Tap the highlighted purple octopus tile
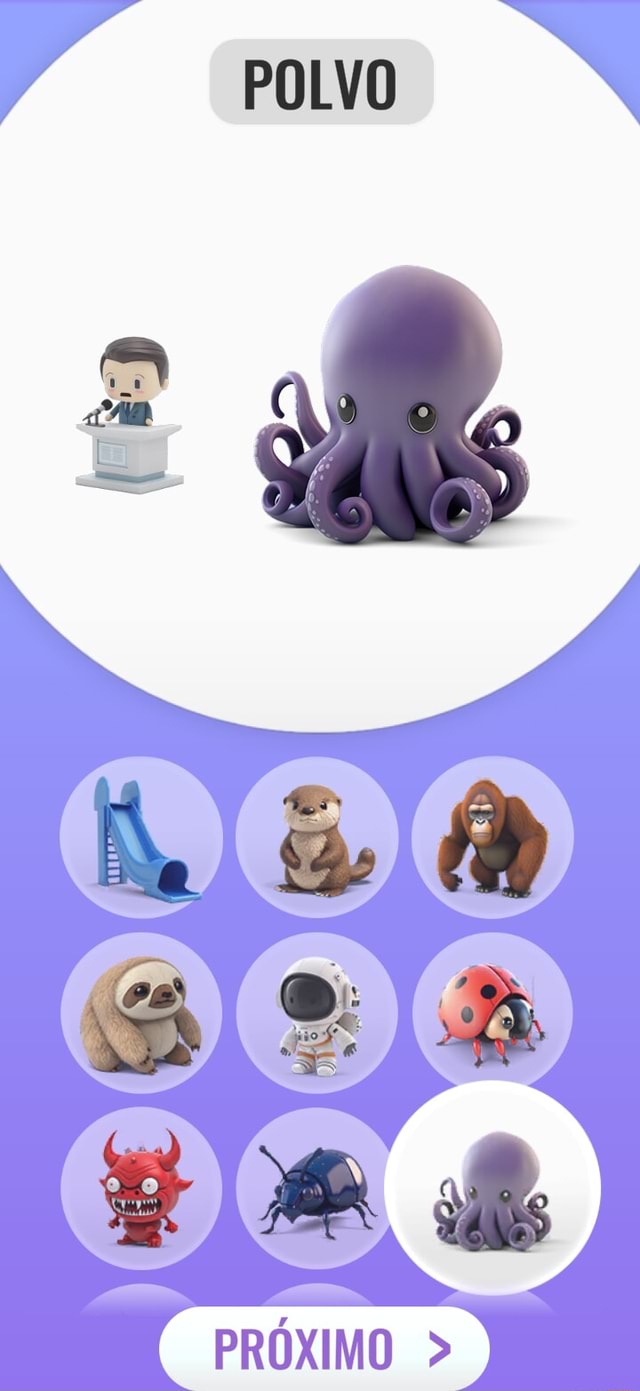640x1391 pixels. [492, 1188]
